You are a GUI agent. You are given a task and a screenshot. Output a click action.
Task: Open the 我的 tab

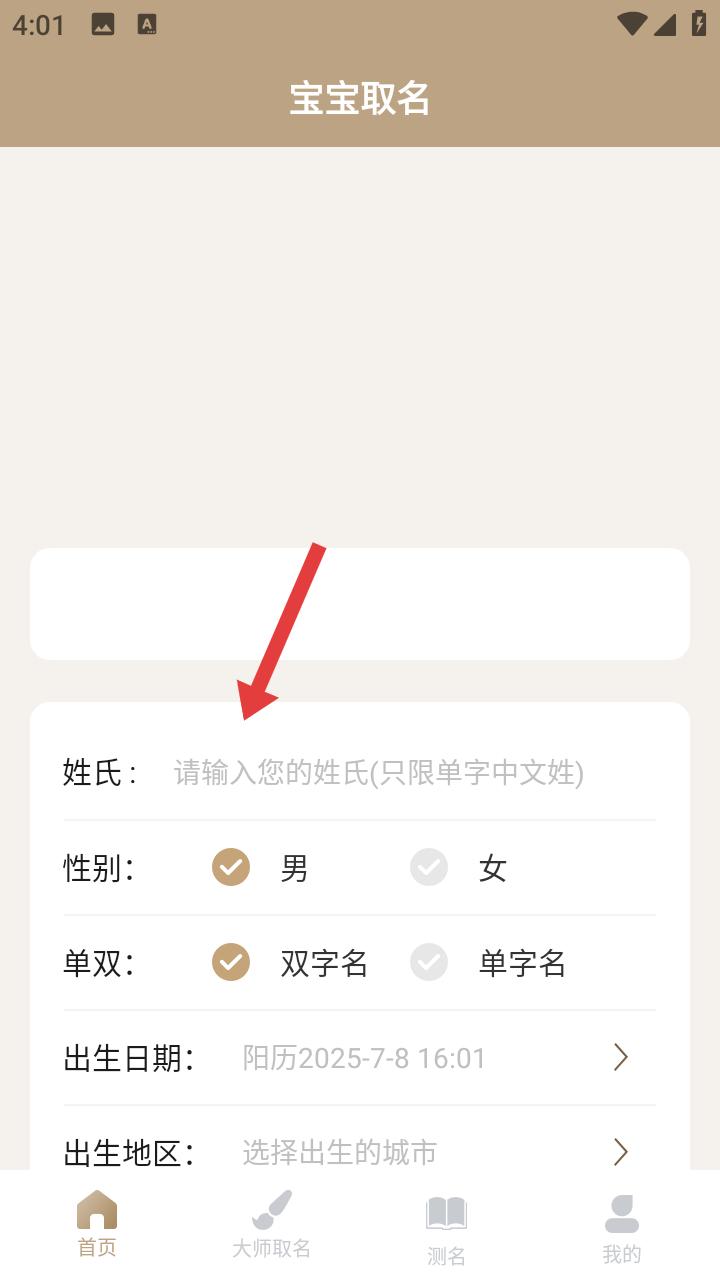pos(622,1228)
